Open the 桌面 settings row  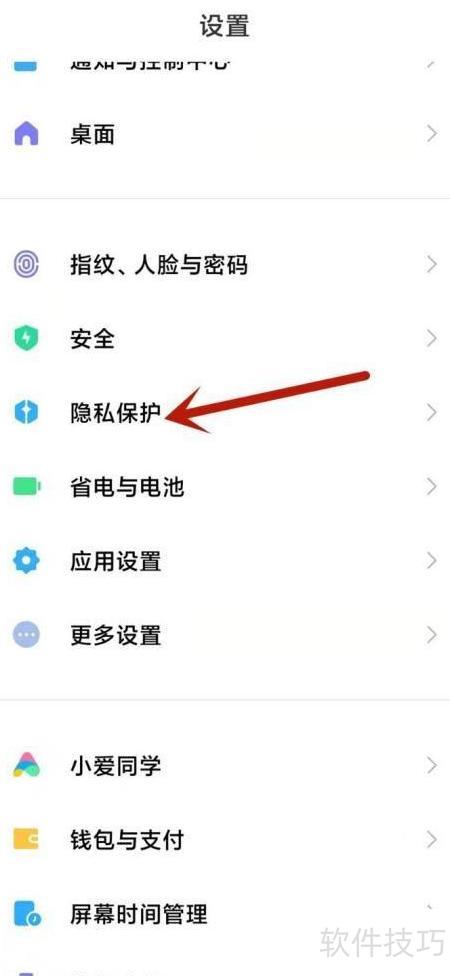[x=225, y=134]
